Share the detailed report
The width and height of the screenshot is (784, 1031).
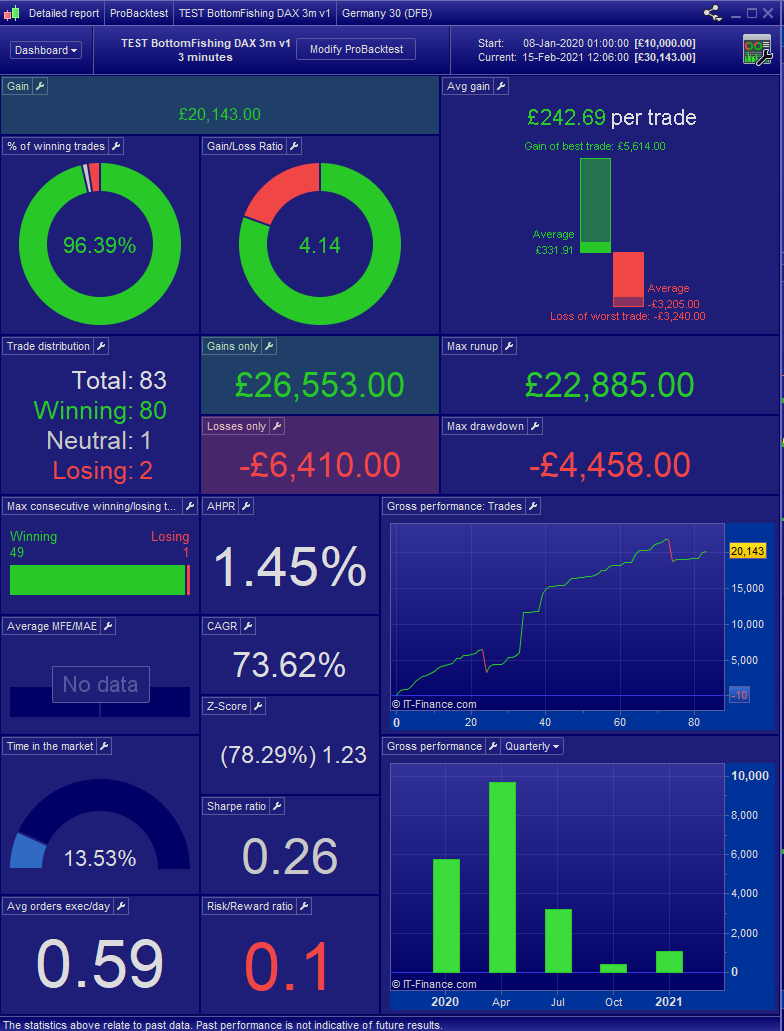pos(713,13)
